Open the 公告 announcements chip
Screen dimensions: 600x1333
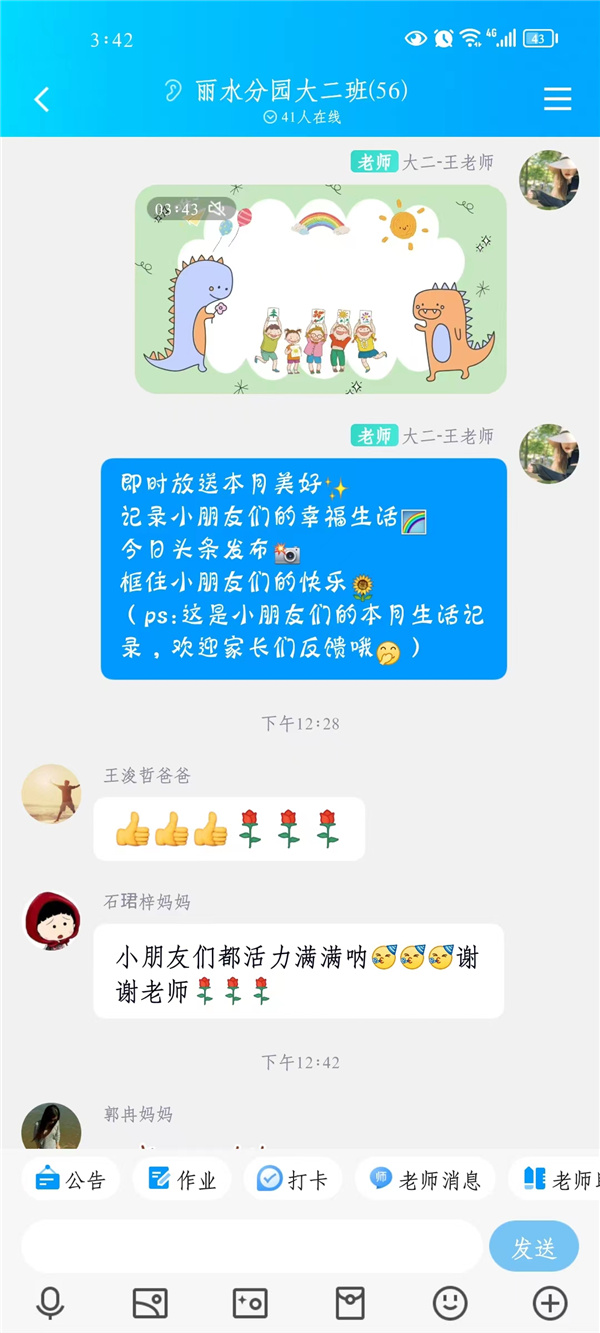71,1180
